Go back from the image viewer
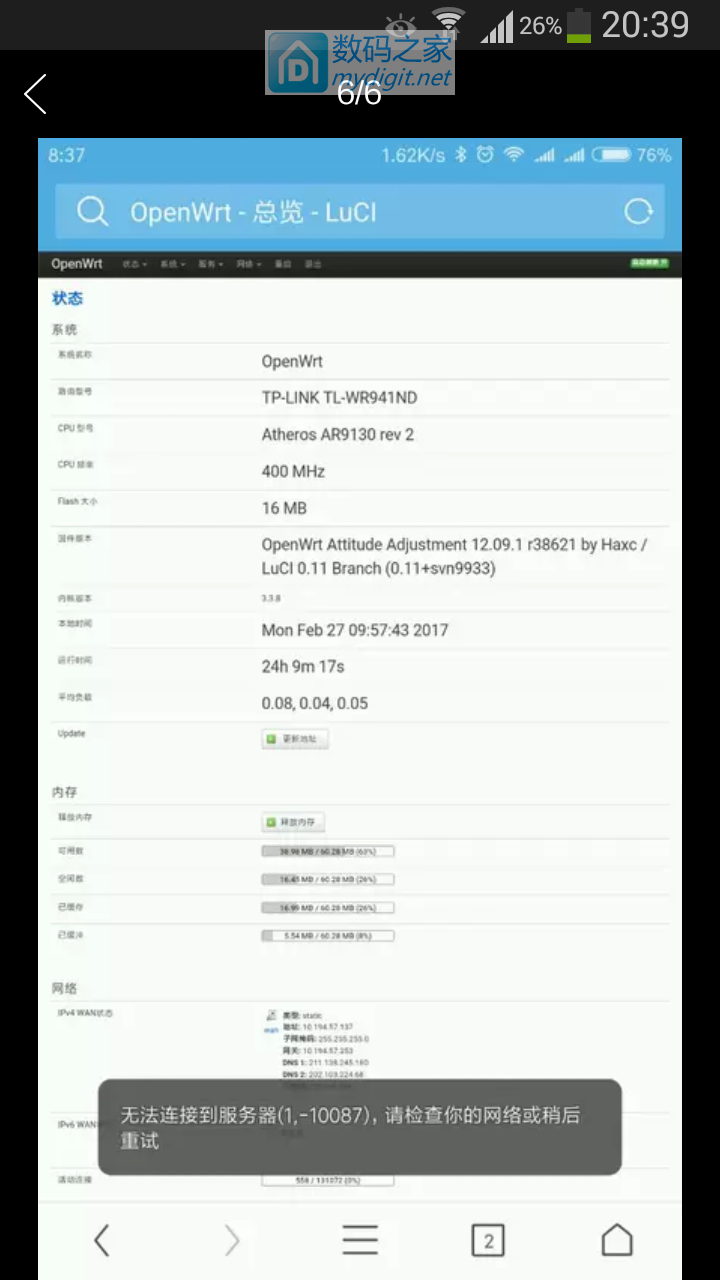Screen dimensions: 720x1280 pyautogui.click(x=35, y=94)
